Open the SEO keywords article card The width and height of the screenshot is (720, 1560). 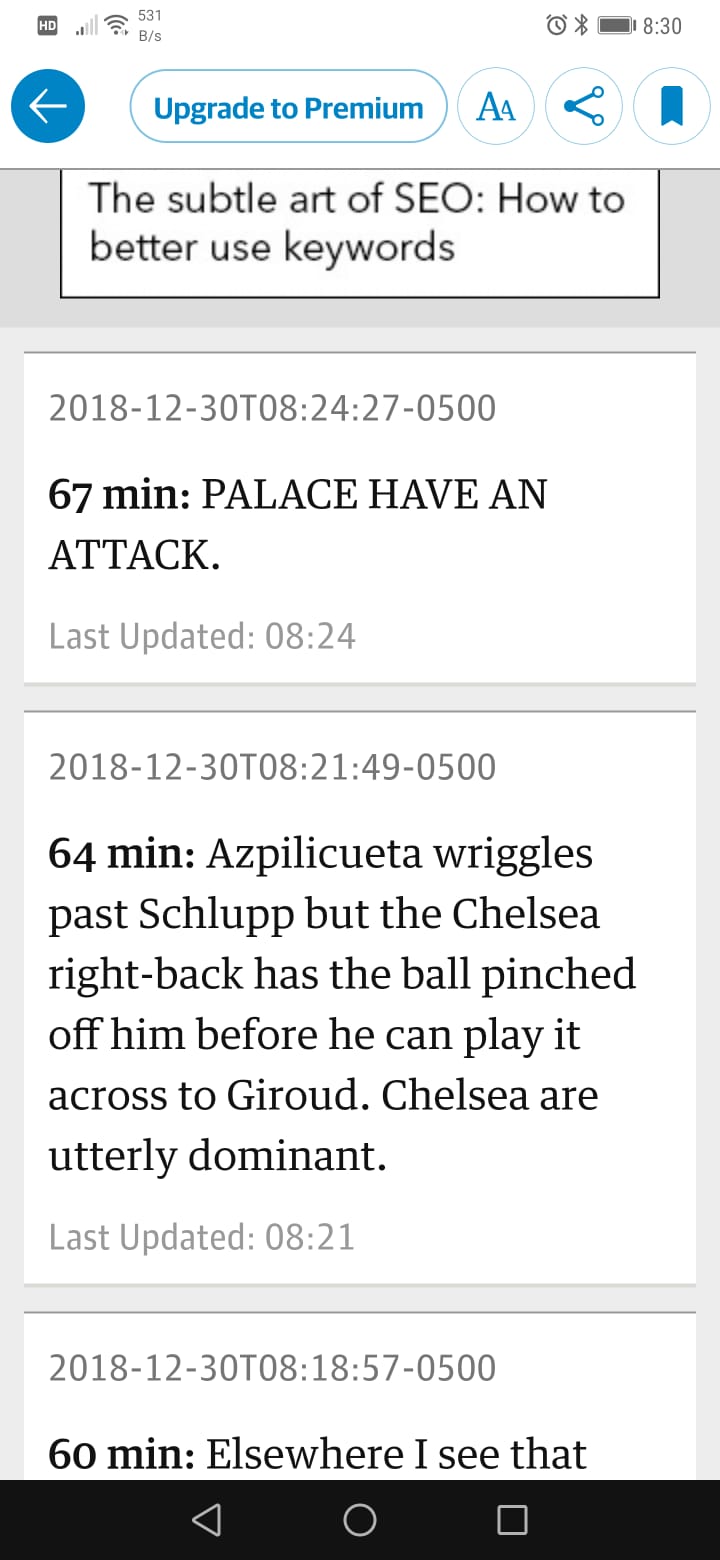pos(359,234)
